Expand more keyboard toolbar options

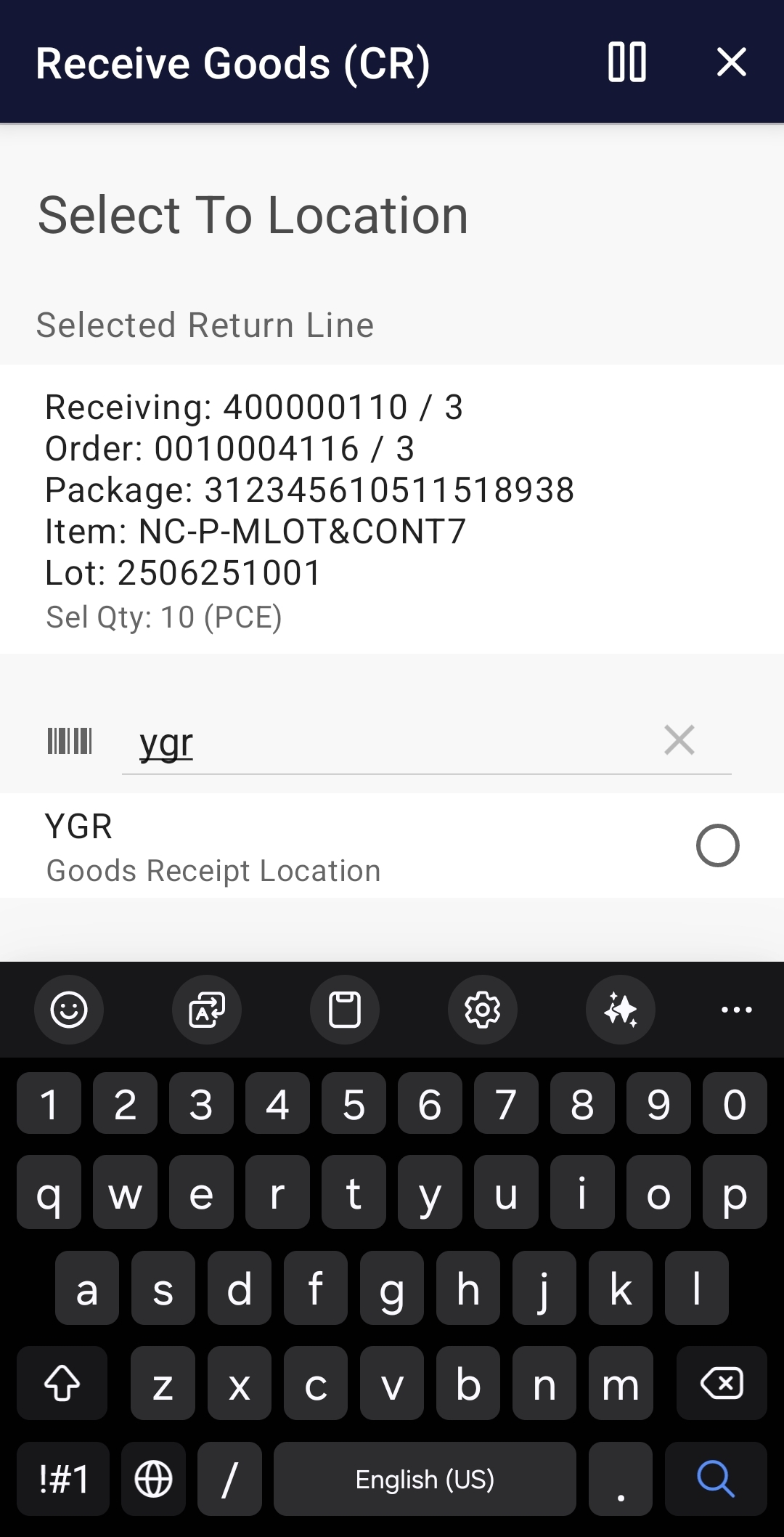tap(736, 1010)
